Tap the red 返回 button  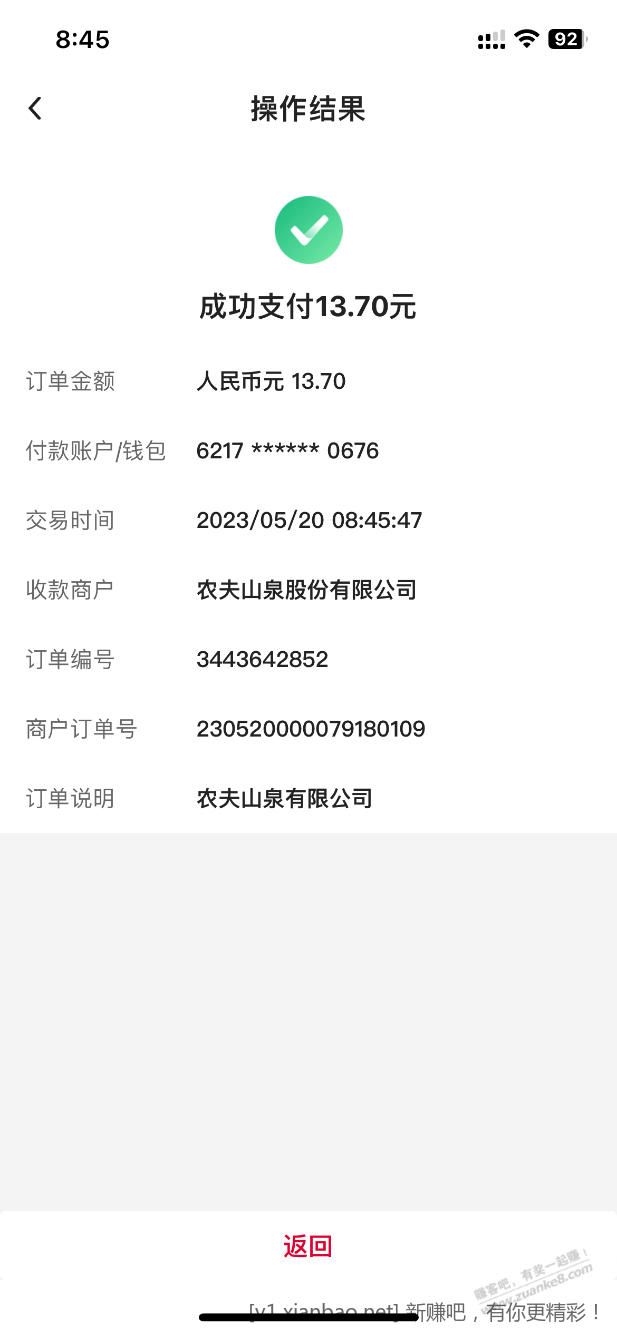pos(307,1246)
